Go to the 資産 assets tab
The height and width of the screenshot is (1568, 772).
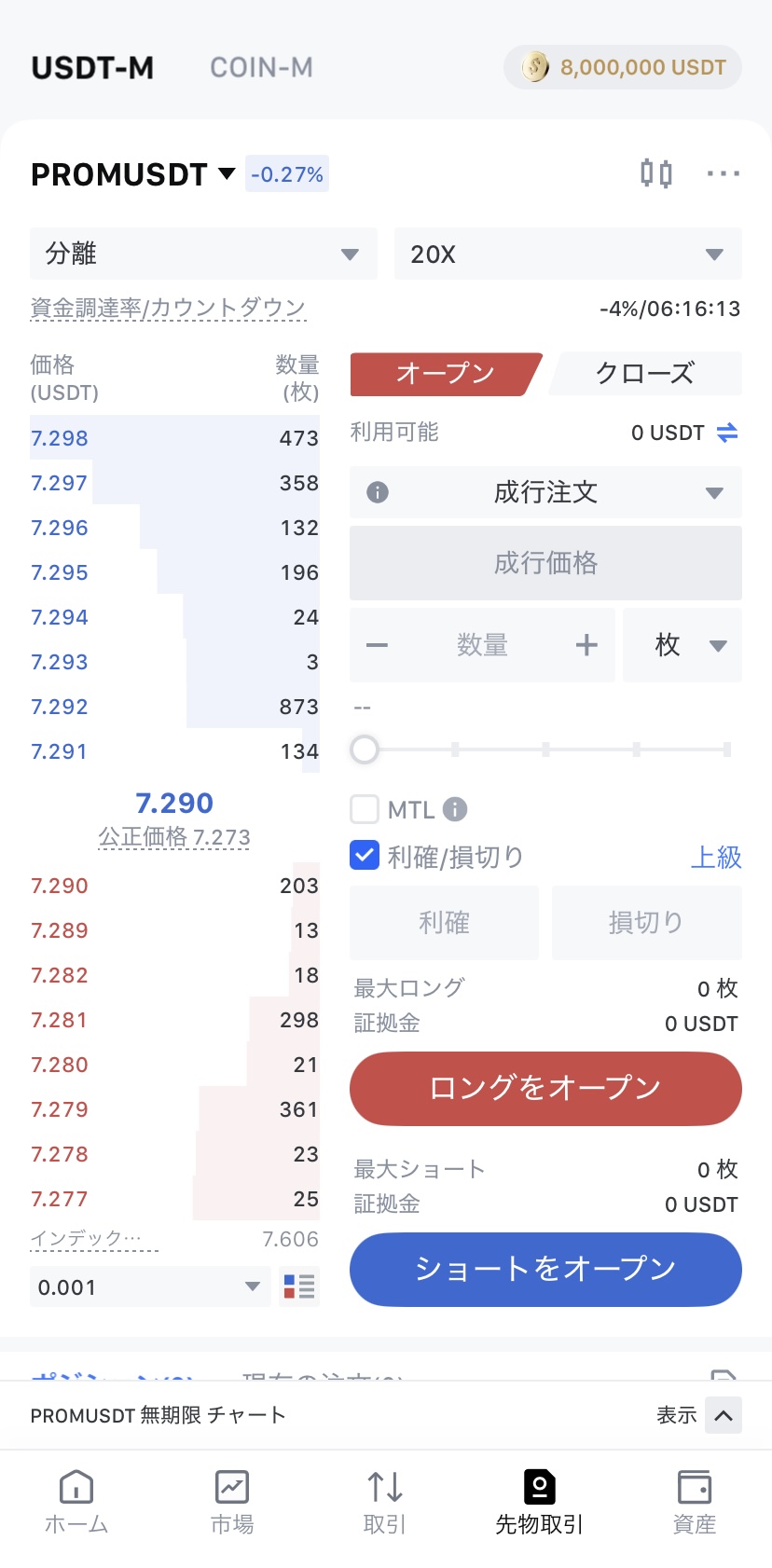[x=694, y=1501]
